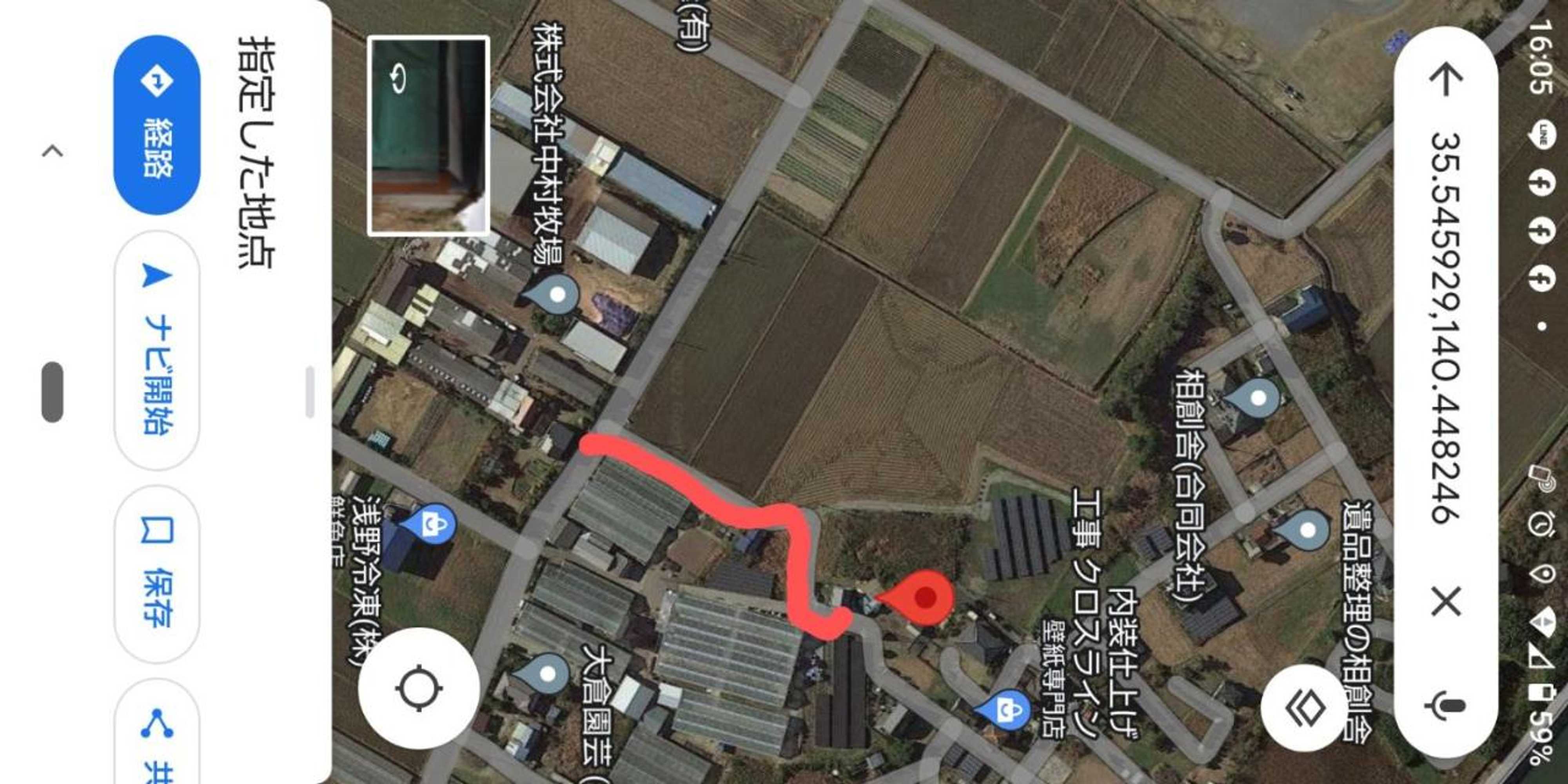1568x784 pixels.
Task: Share this dropped pin location
Action: pos(157,737)
